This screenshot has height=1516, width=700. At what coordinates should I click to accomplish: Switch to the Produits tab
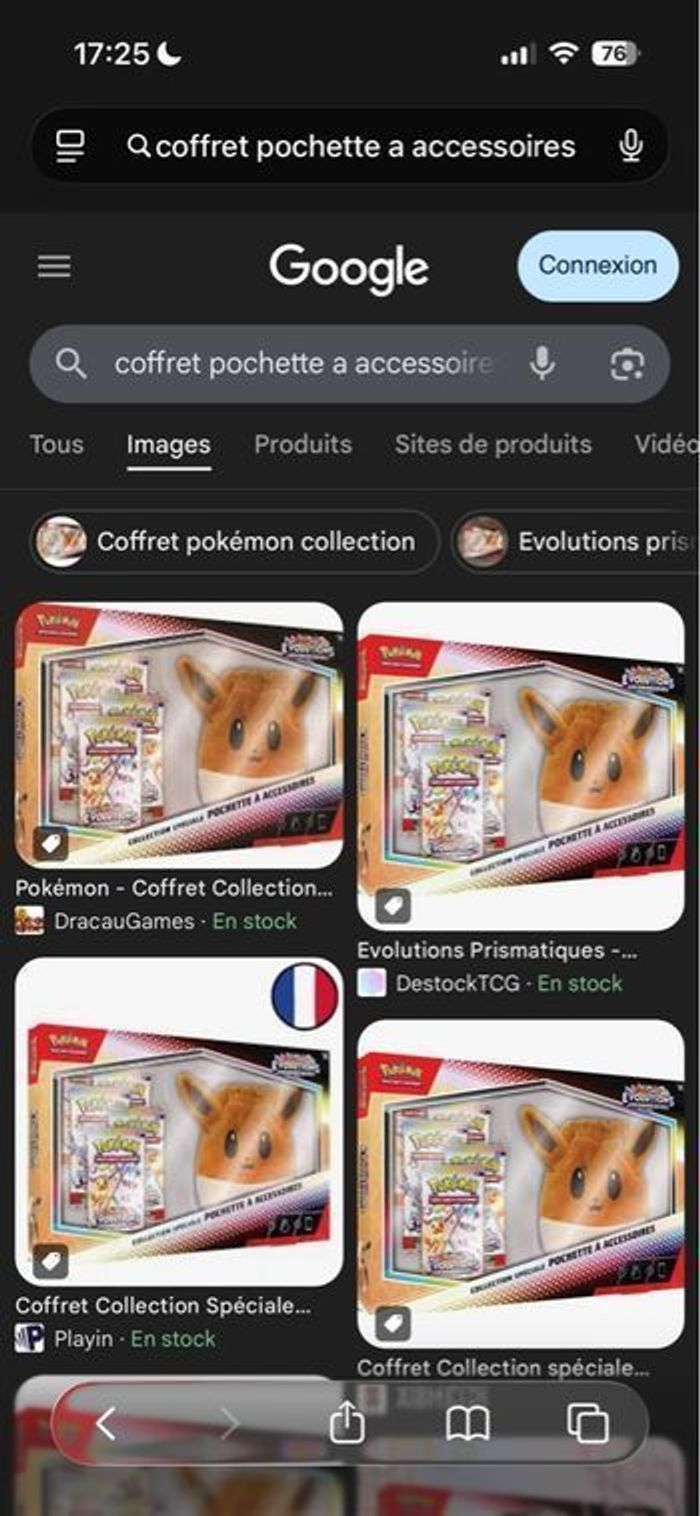[x=303, y=444]
